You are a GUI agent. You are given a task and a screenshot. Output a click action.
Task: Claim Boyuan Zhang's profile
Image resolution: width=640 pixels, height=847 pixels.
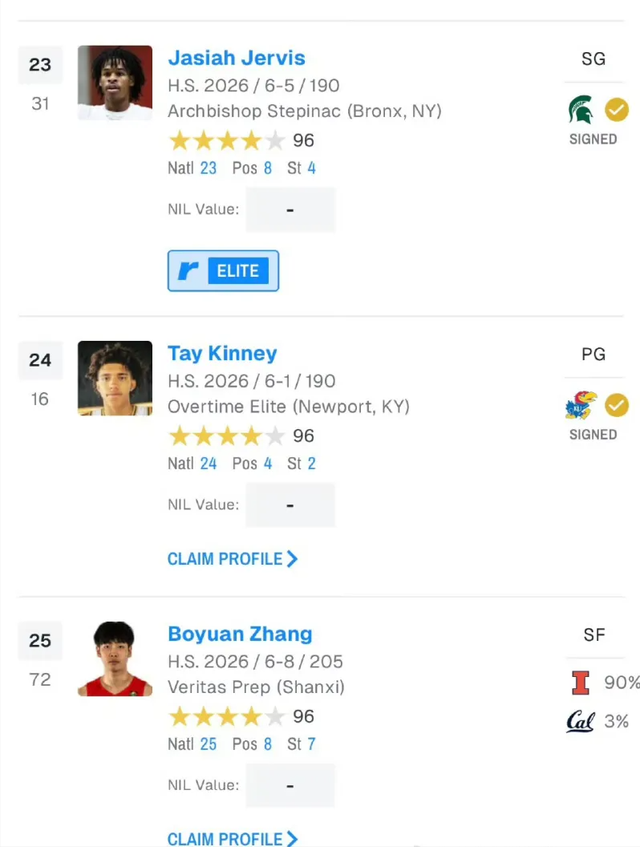point(232,838)
